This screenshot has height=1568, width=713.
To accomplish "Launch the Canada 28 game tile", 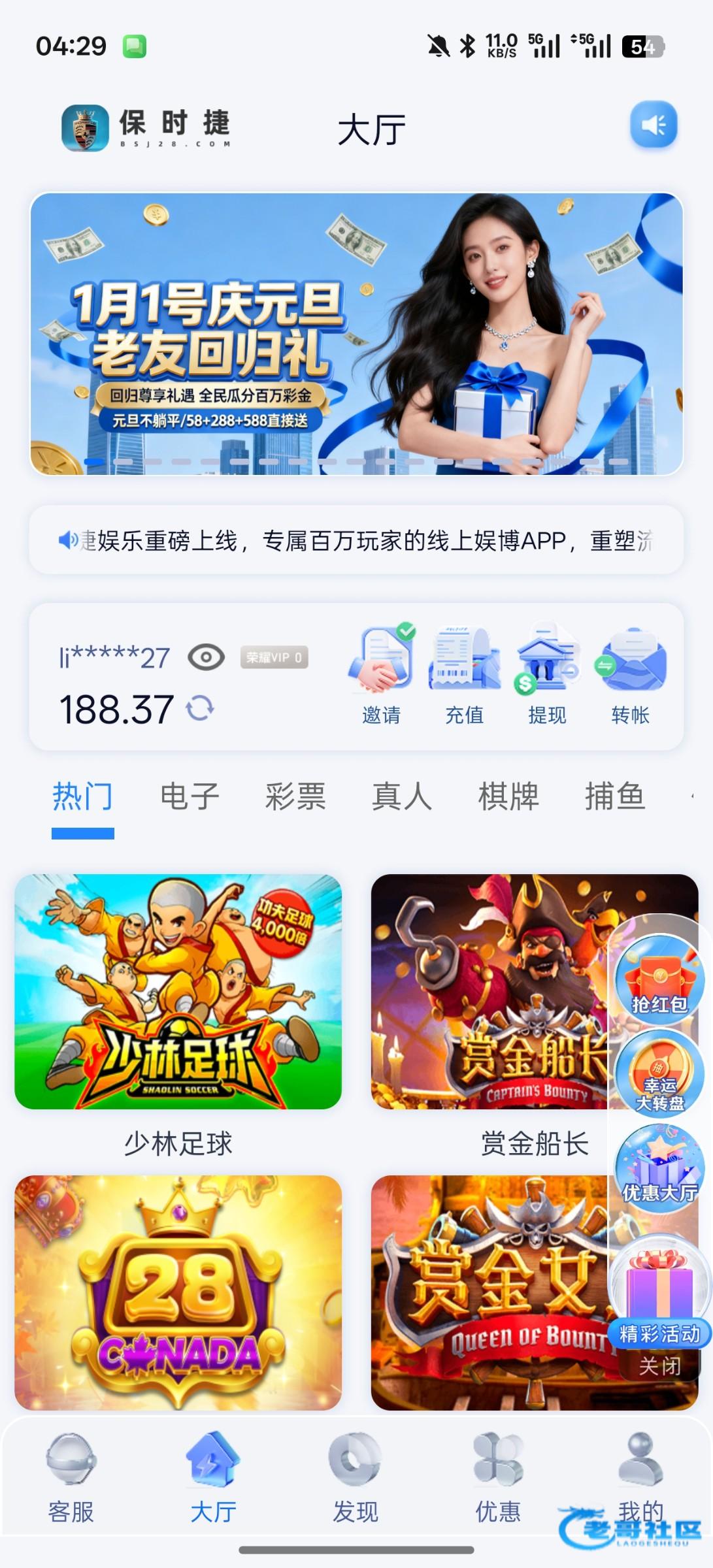I will point(178,1292).
